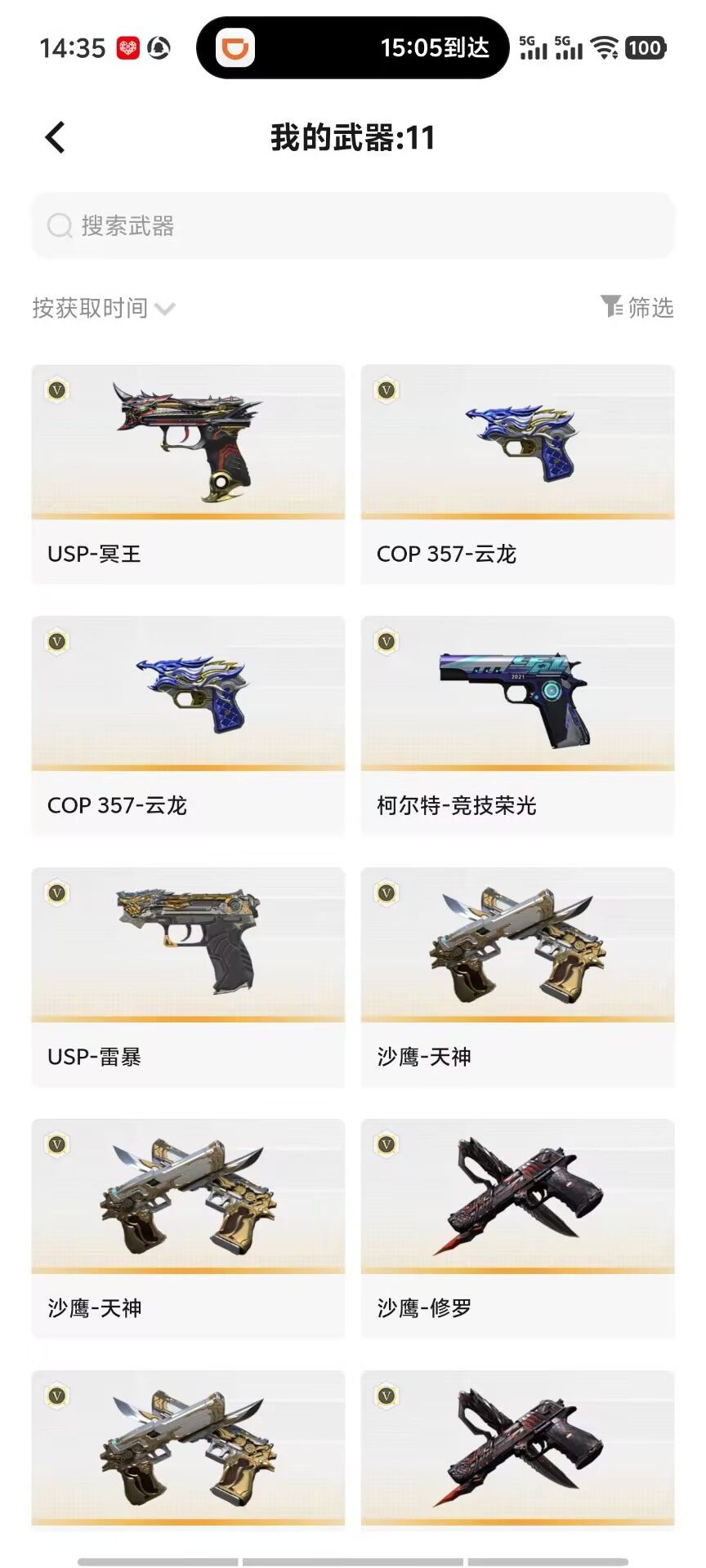Tap the 15:05到达 arrival notification

pos(434,47)
